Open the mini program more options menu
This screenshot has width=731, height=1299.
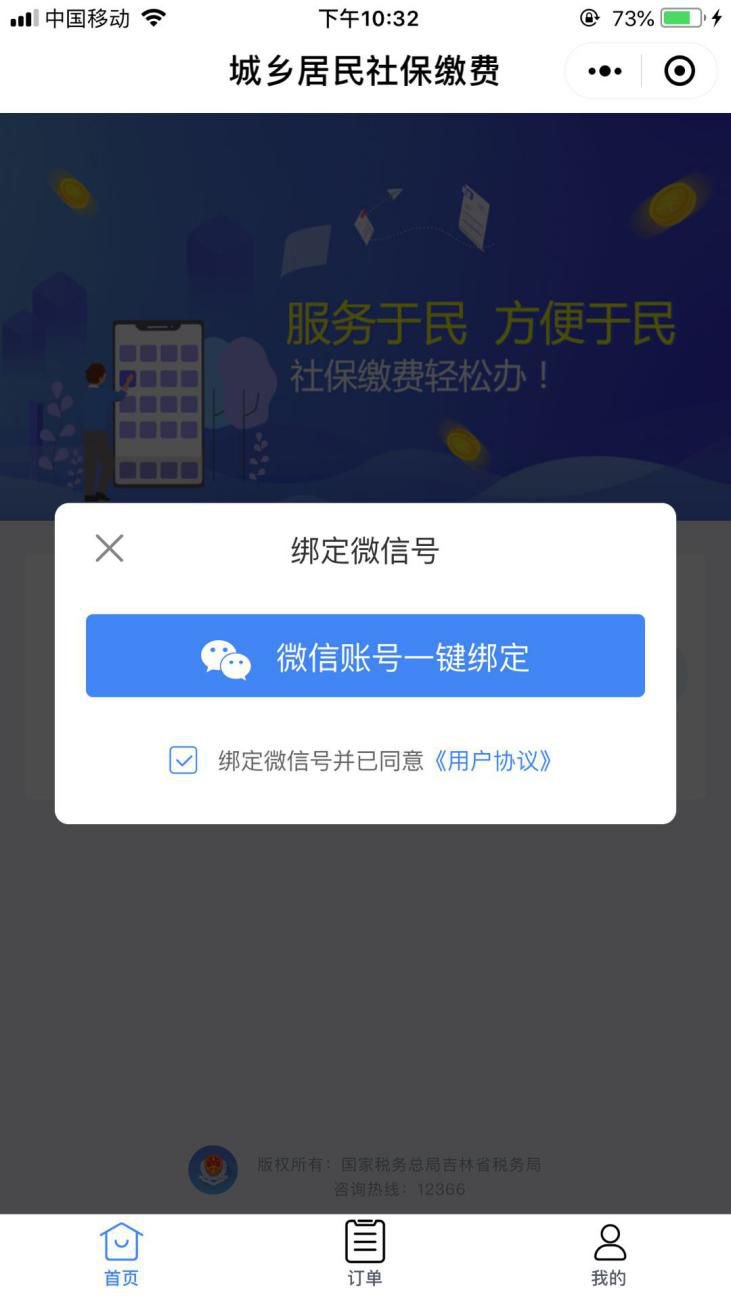pyautogui.click(x=604, y=71)
